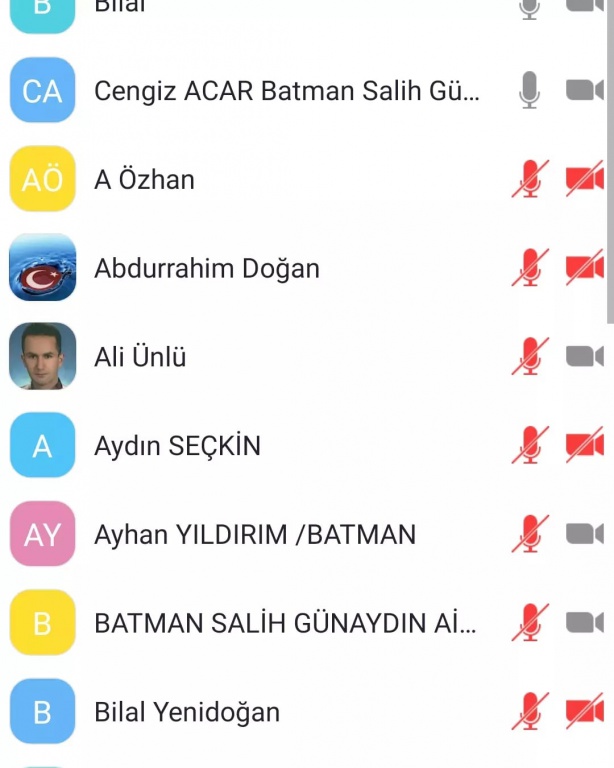
Task: Tap disabled camera icon for Abdurrahim Doğan
Action: point(585,268)
